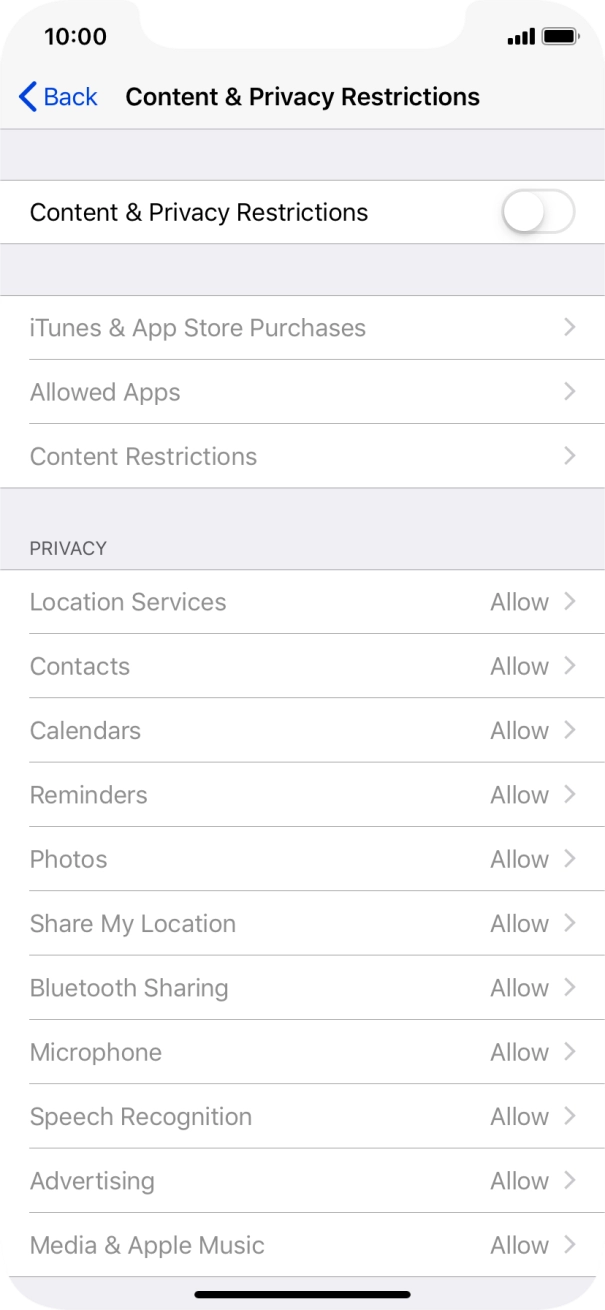Open Speech Recognition setting
This screenshot has height=1310, width=605.
[302, 1116]
